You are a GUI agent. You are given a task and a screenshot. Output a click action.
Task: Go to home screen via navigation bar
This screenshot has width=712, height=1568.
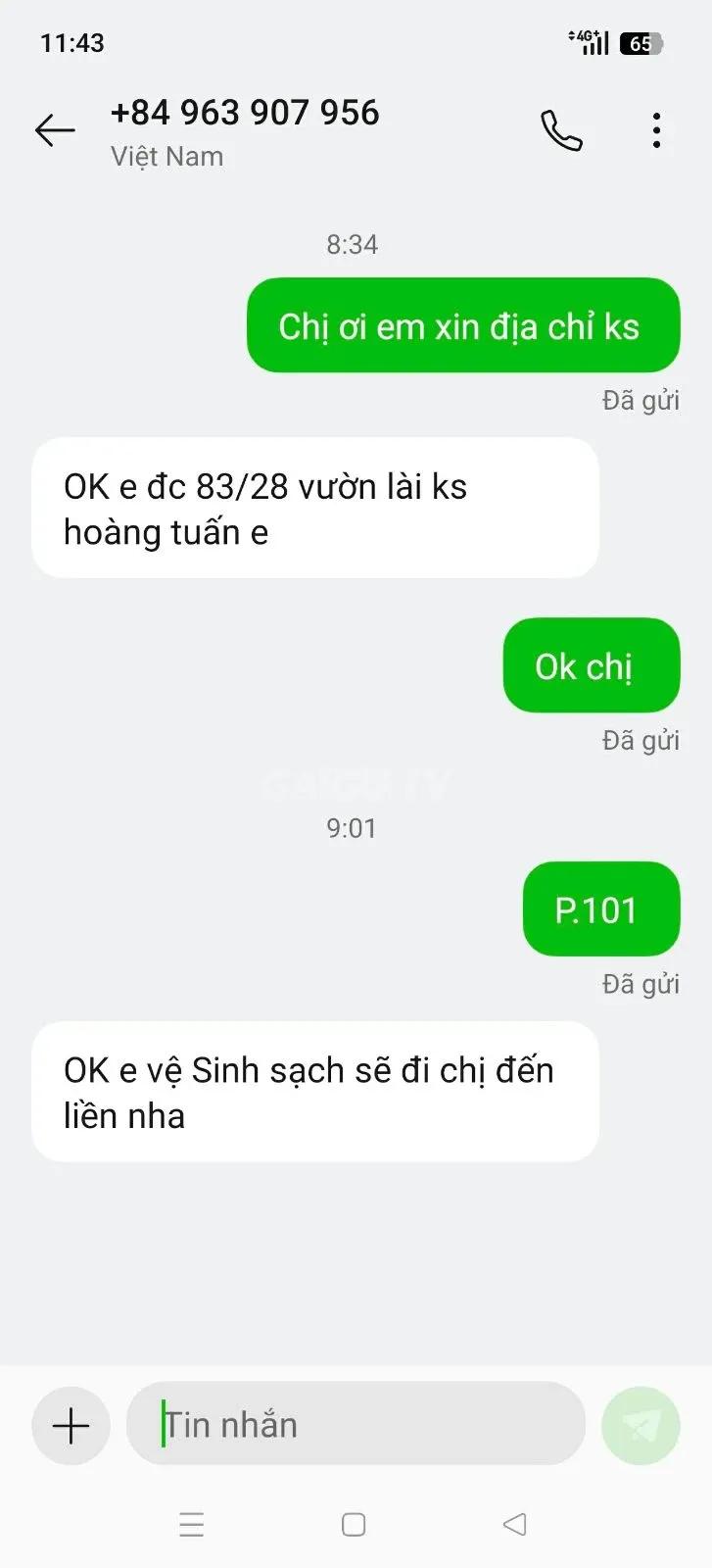click(x=354, y=1525)
